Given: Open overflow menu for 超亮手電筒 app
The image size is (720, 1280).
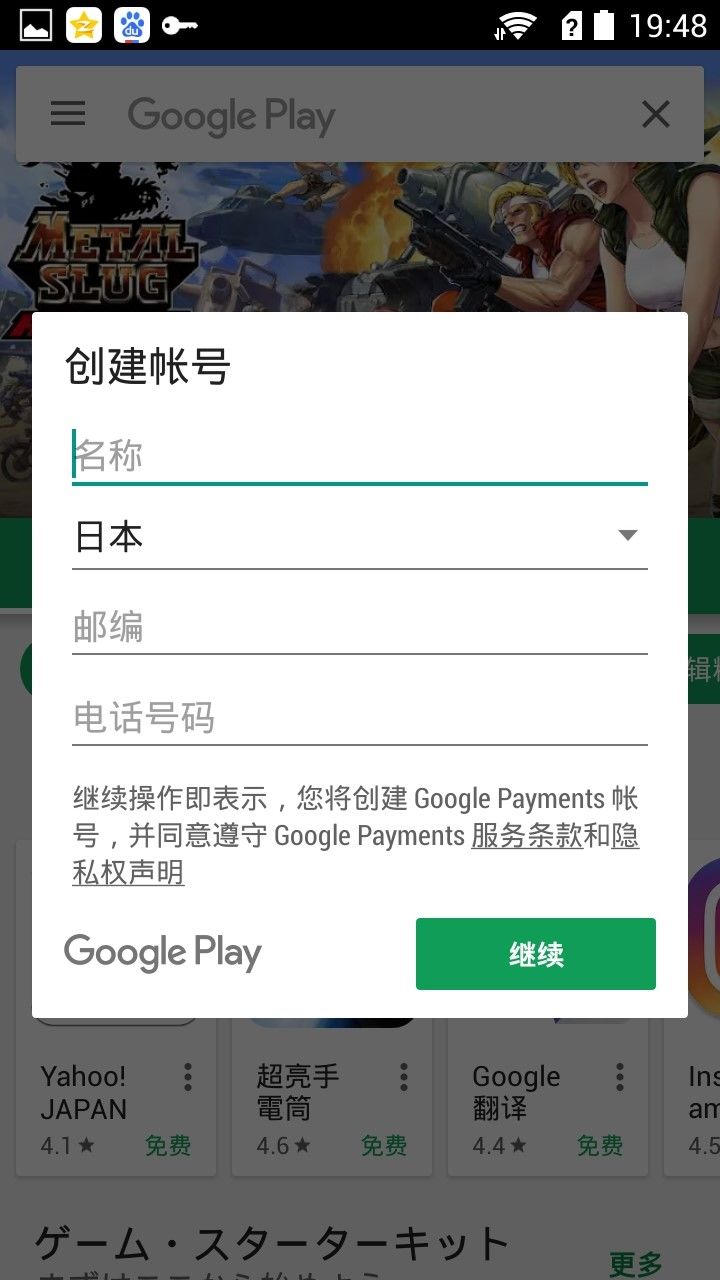Looking at the screenshot, I should (x=403, y=1078).
